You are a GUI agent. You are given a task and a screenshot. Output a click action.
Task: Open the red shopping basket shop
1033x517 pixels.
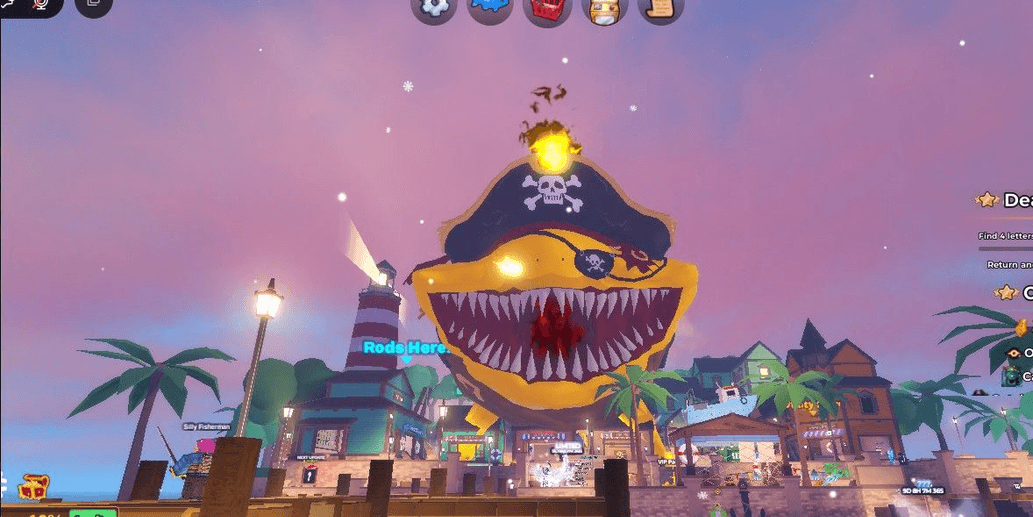547,9
